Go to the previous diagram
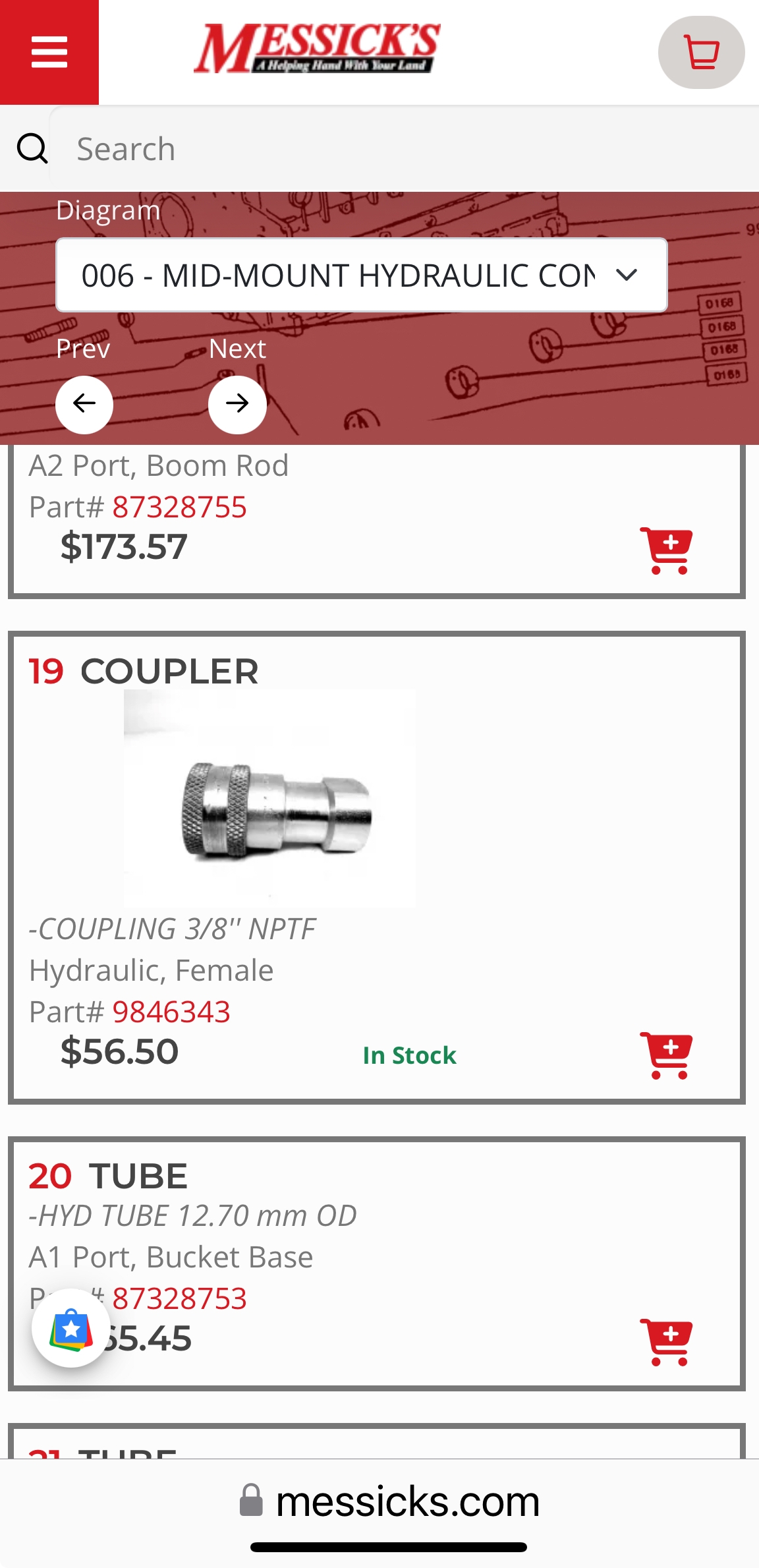Screen dimensions: 759x1568 click(x=84, y=404)
